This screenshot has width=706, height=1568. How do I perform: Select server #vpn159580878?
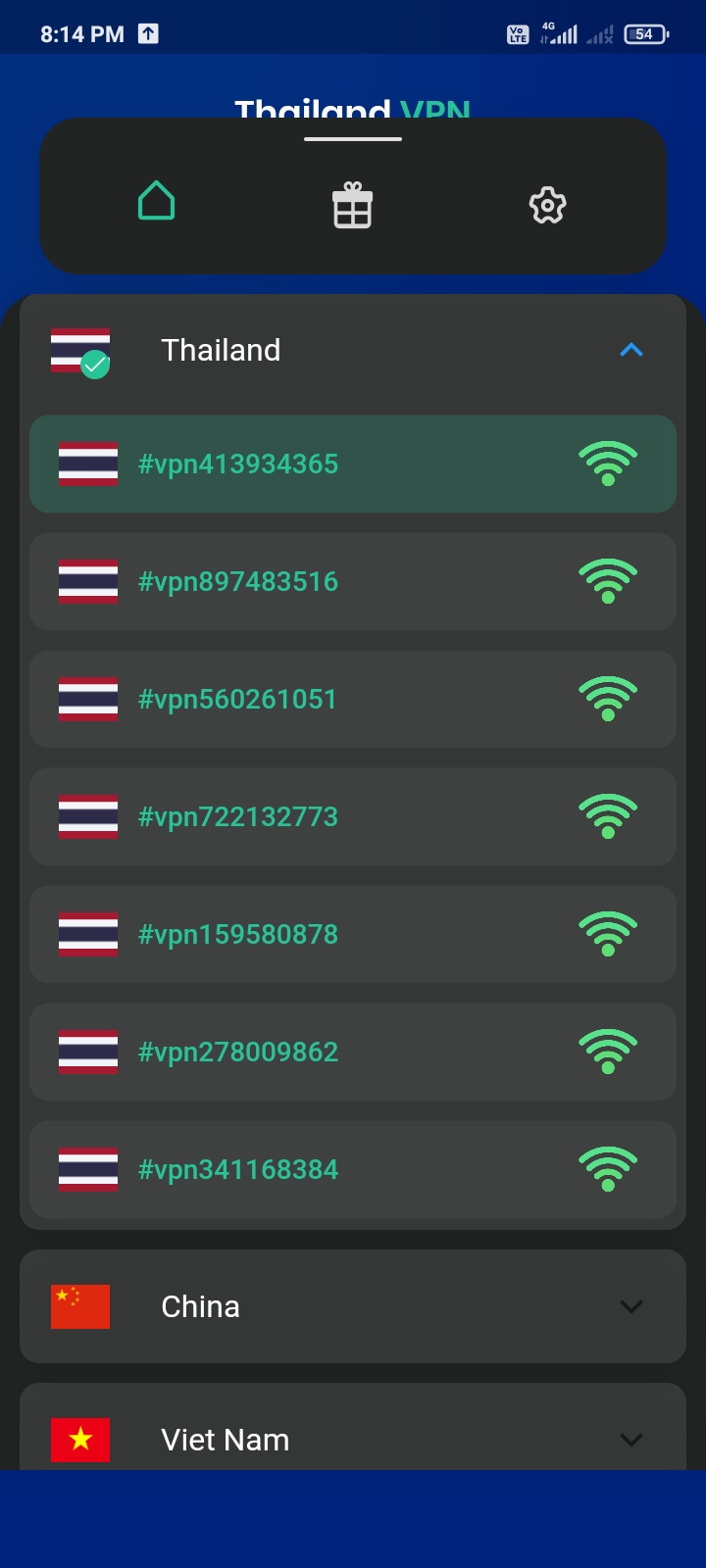coord(353,934)
